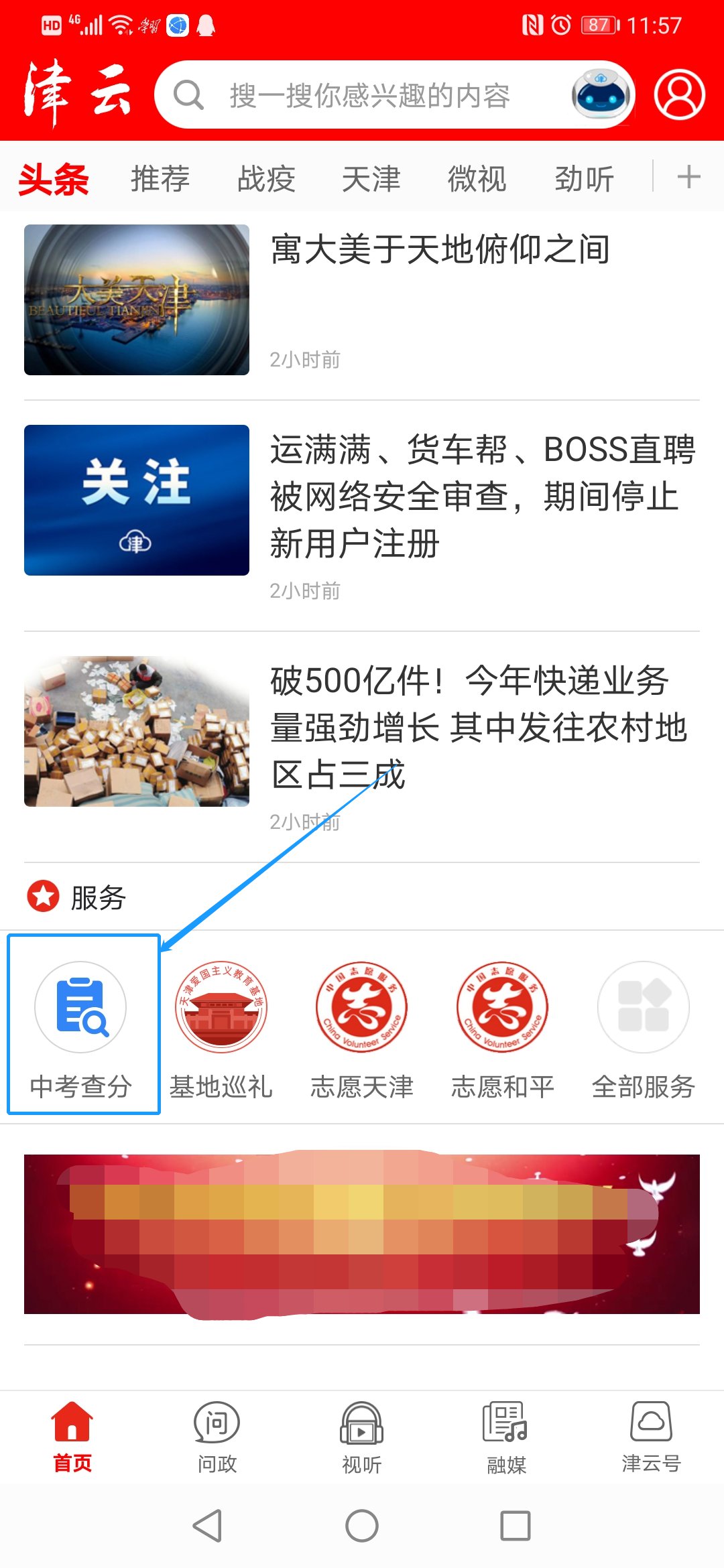Screen dimensions: 724x1568
Task: Open article 寓大美于天地俯仰之间
Action: (x=440, y=250)
